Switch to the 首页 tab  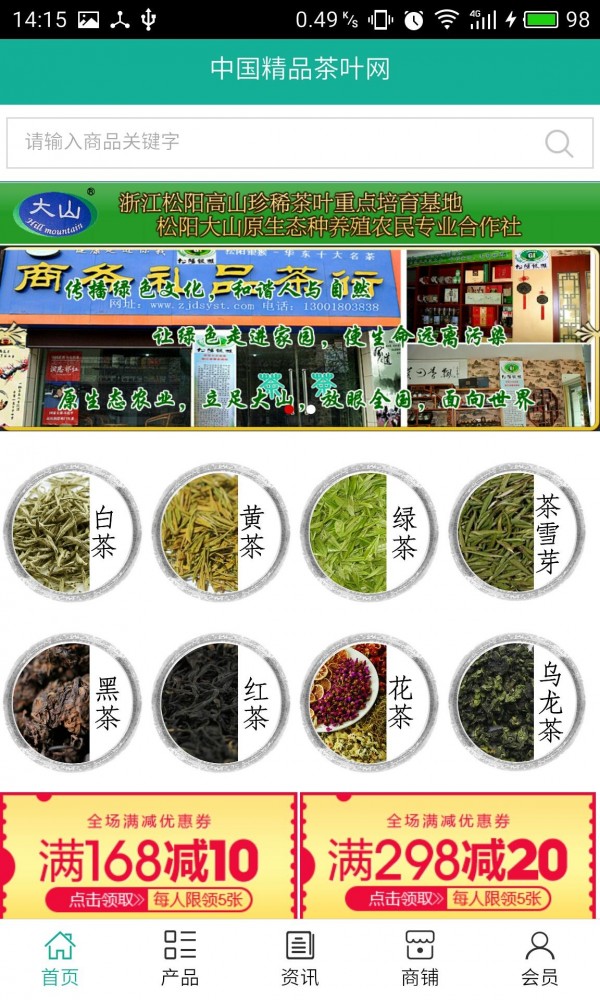pyautogui.click(x=60, y=958)
